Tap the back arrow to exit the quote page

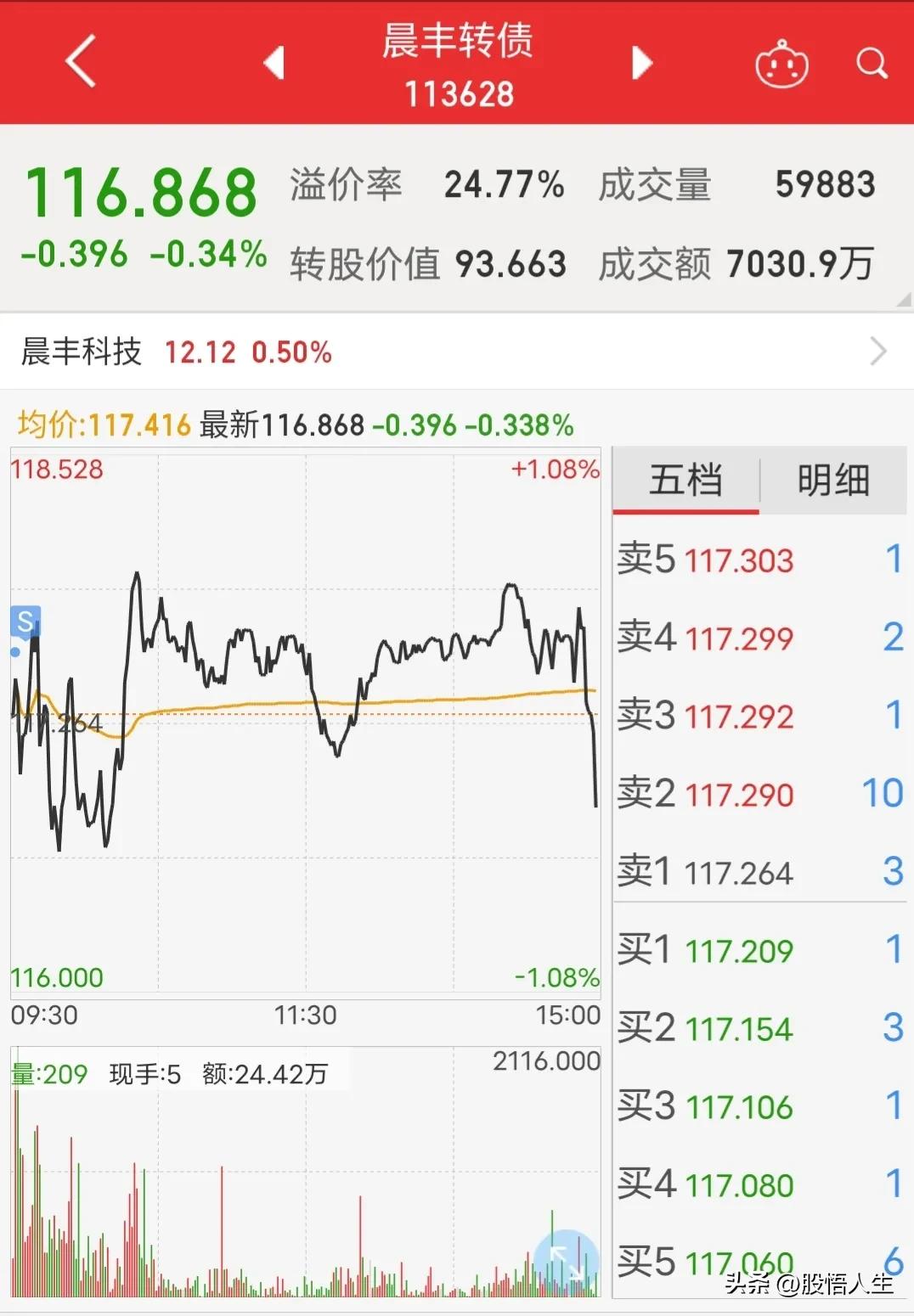click(79, 63)
